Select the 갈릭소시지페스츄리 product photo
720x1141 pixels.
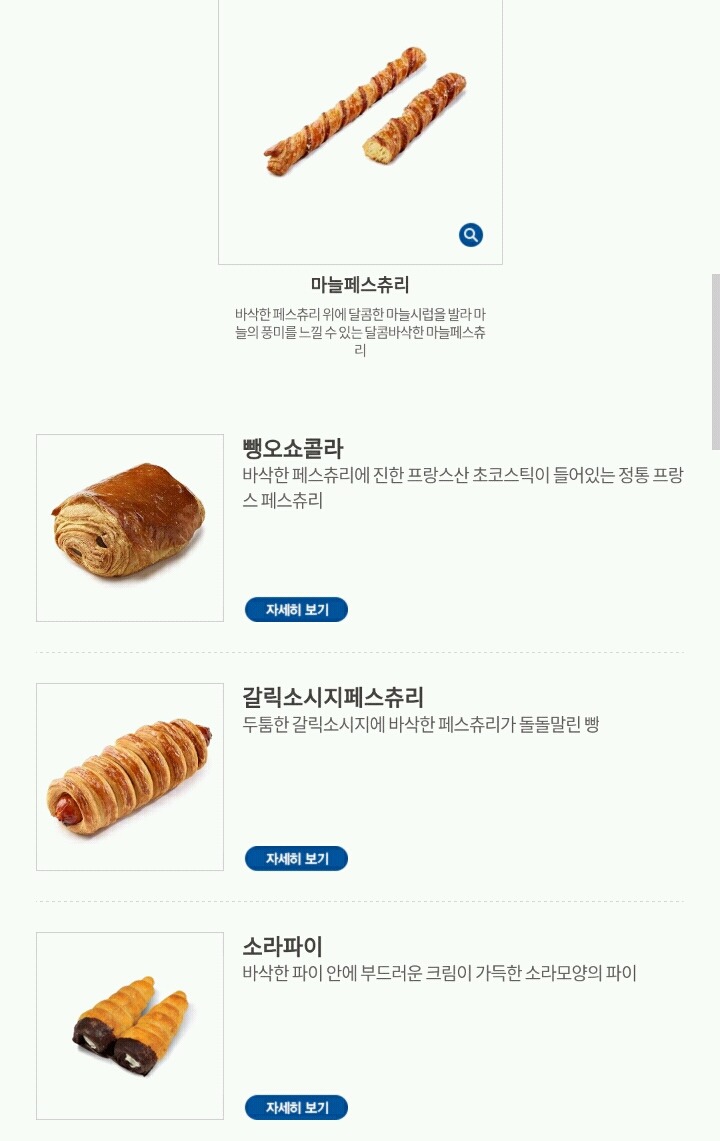point(129,776)
